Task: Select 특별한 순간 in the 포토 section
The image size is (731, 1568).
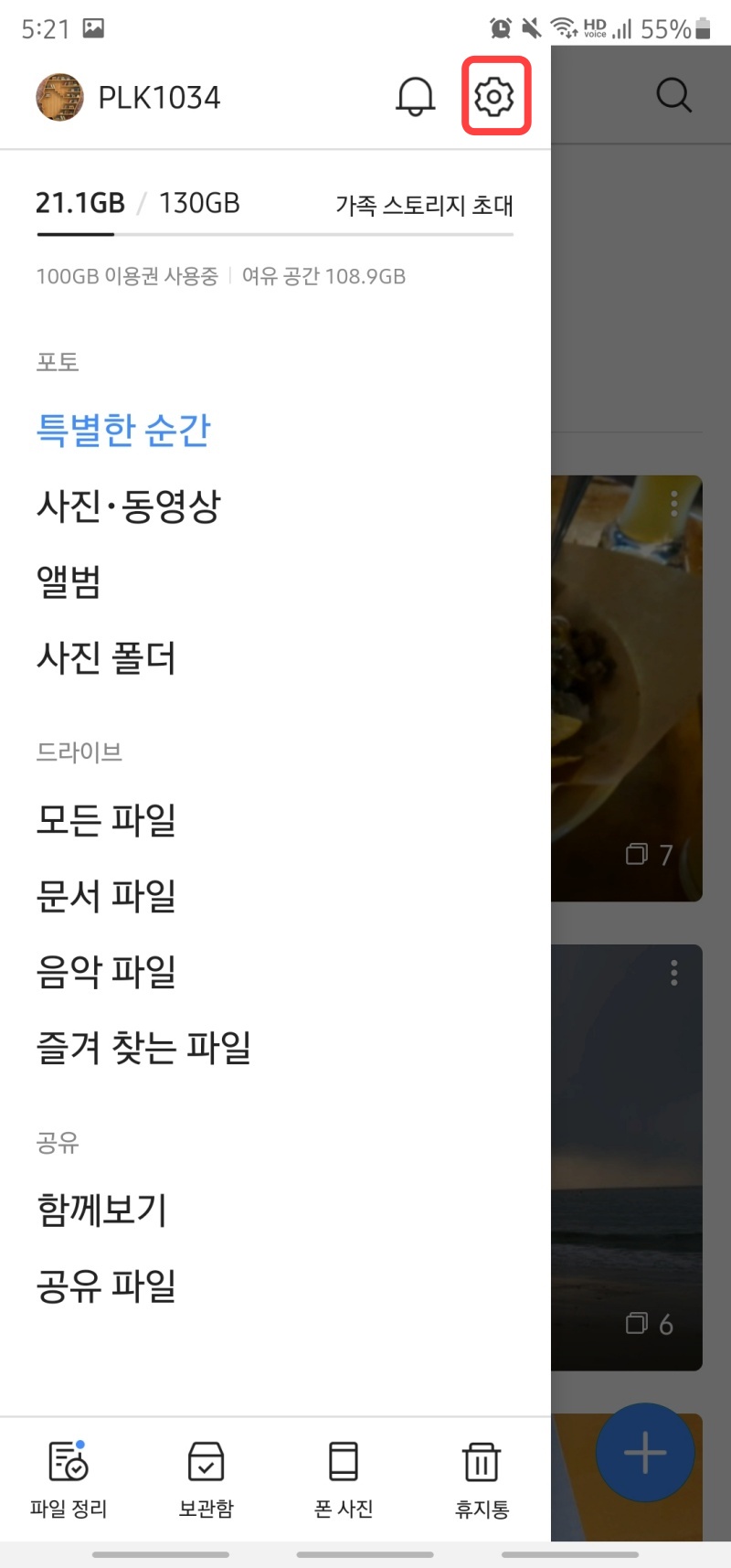Action: point(123,430)
